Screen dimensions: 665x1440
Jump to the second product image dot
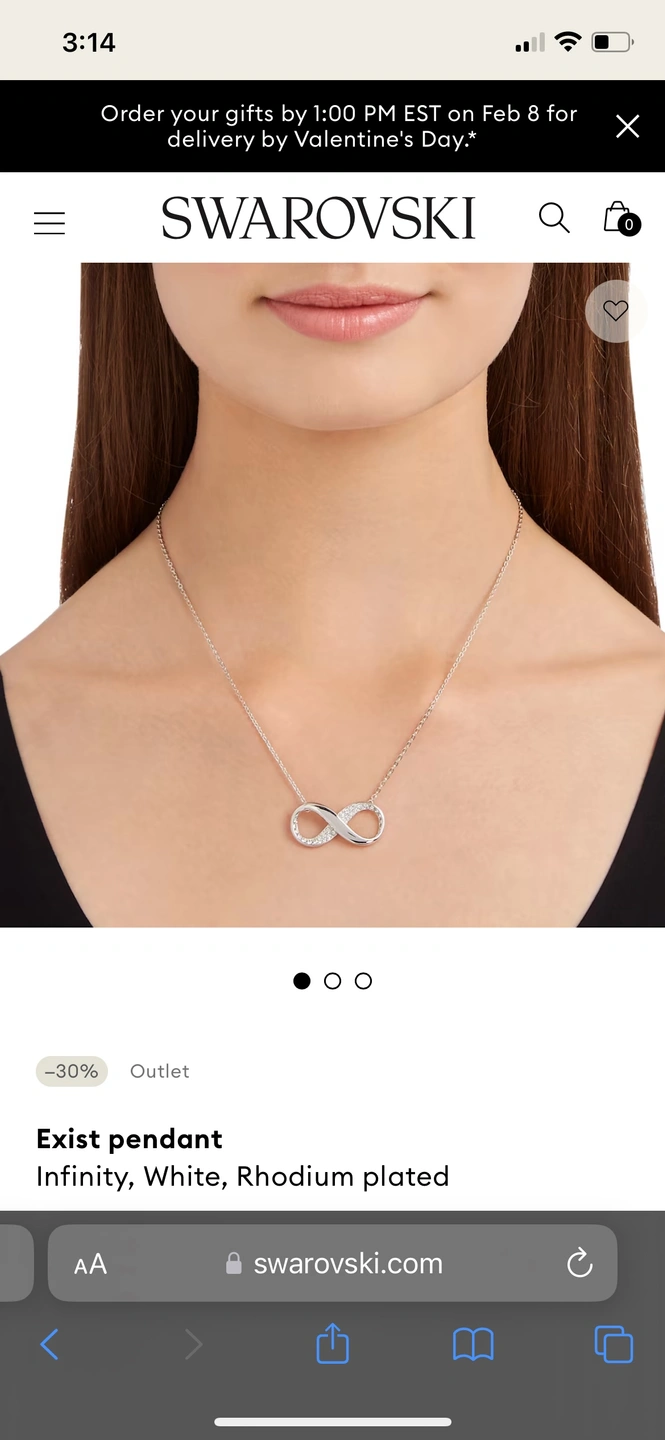(x=333, y=981)
